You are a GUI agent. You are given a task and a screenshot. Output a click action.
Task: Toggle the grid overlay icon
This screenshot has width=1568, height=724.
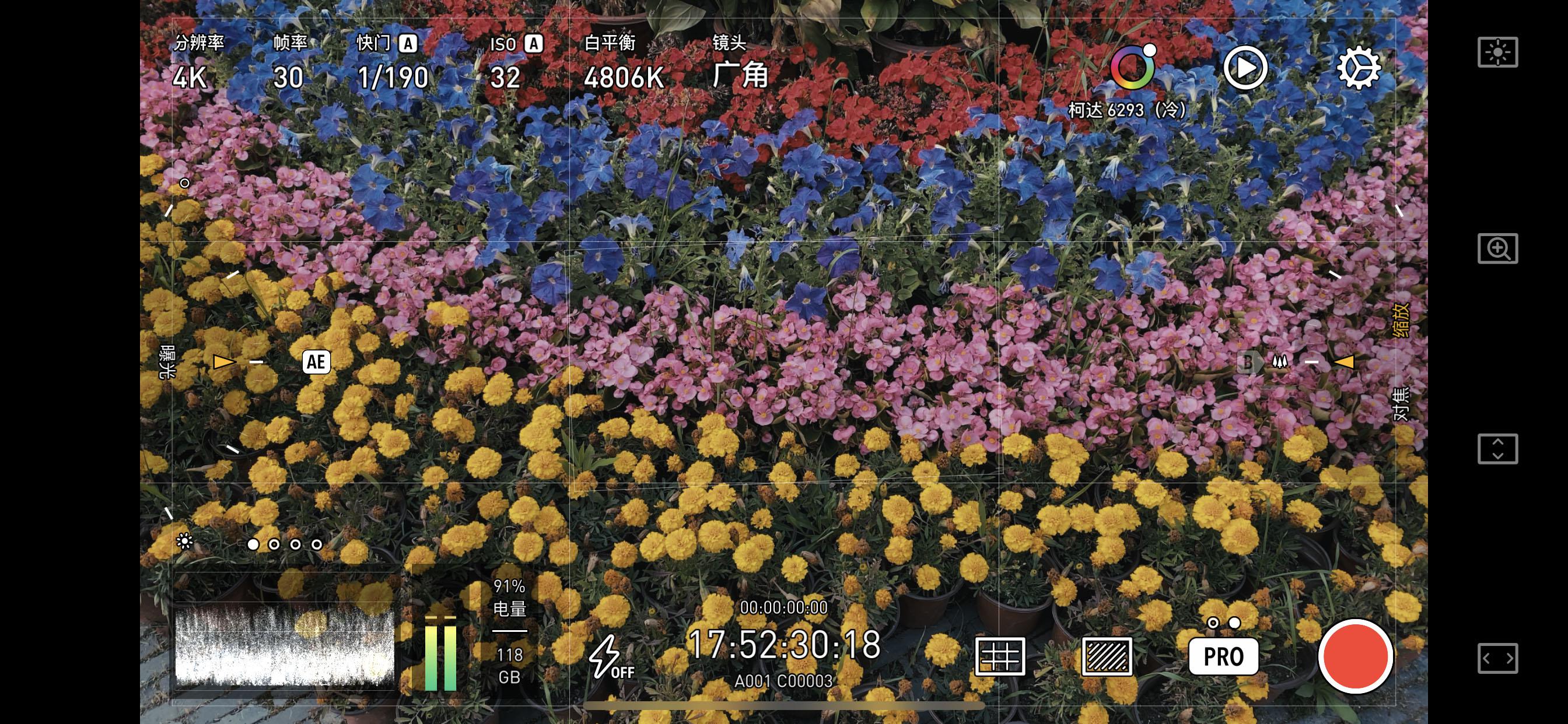click(1000, 656)
